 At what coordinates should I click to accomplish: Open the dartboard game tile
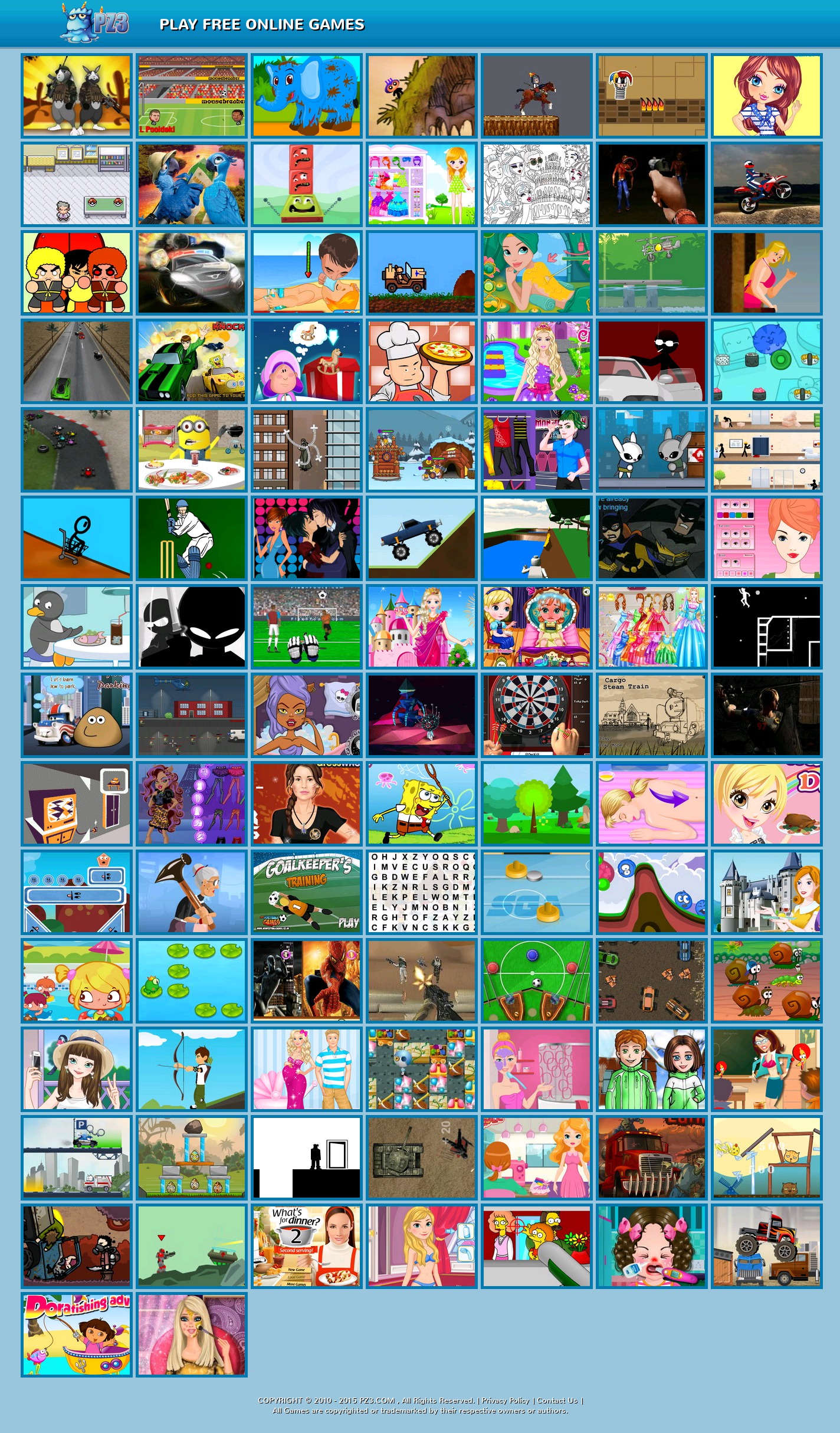[536, 716]
